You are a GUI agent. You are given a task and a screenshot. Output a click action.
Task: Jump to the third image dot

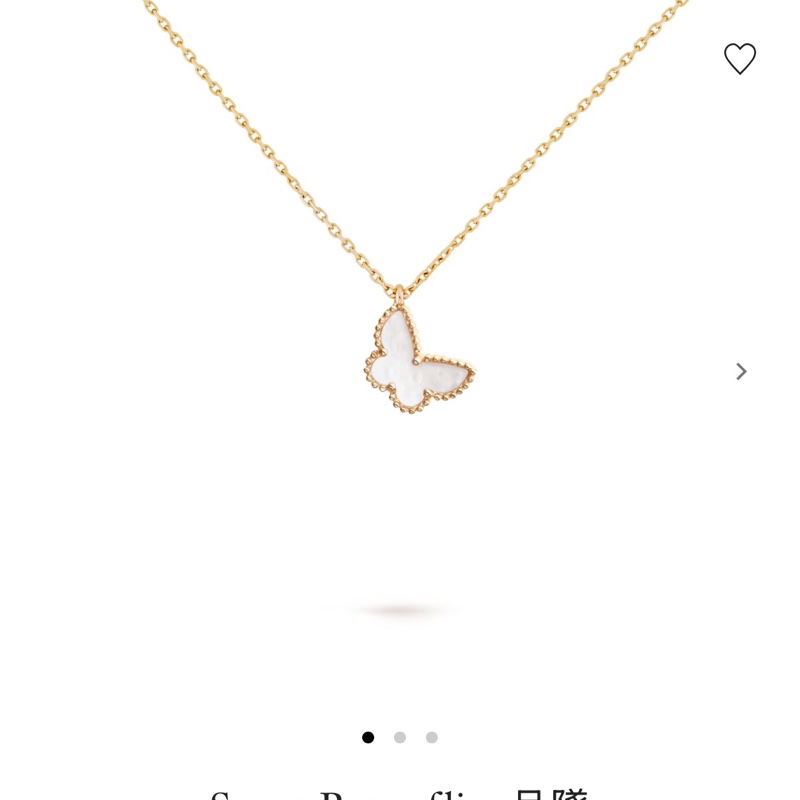[432, 737]
